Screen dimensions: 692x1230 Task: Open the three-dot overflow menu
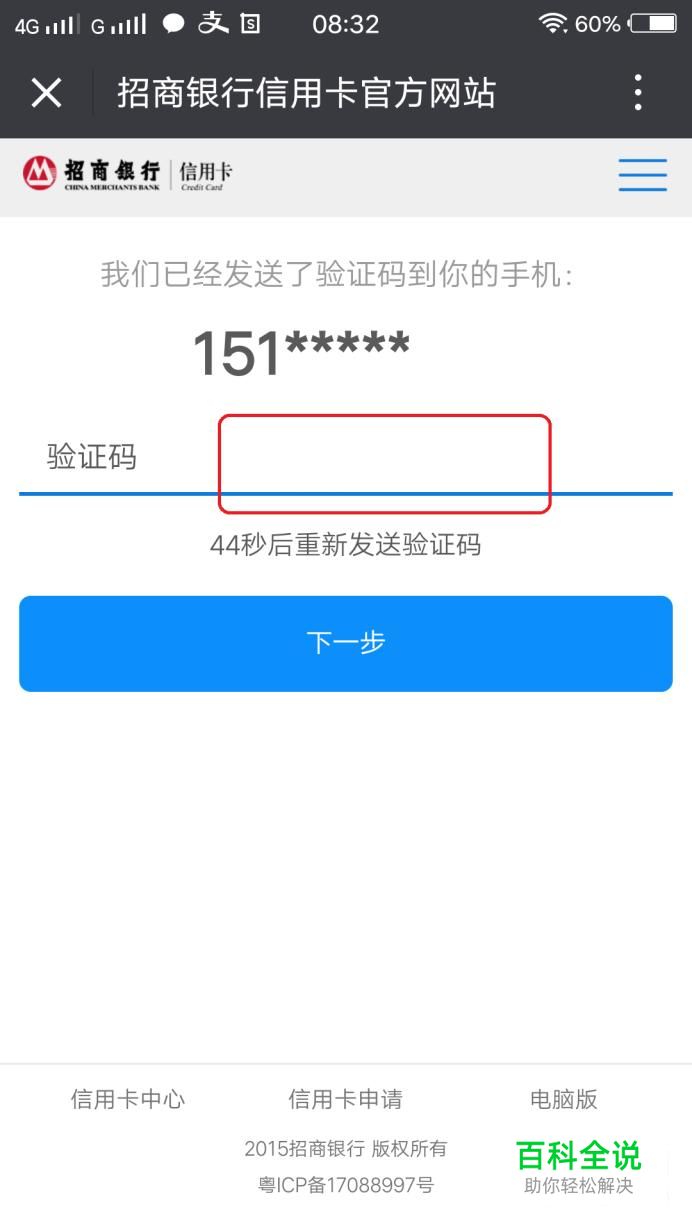tap(638, 93)
